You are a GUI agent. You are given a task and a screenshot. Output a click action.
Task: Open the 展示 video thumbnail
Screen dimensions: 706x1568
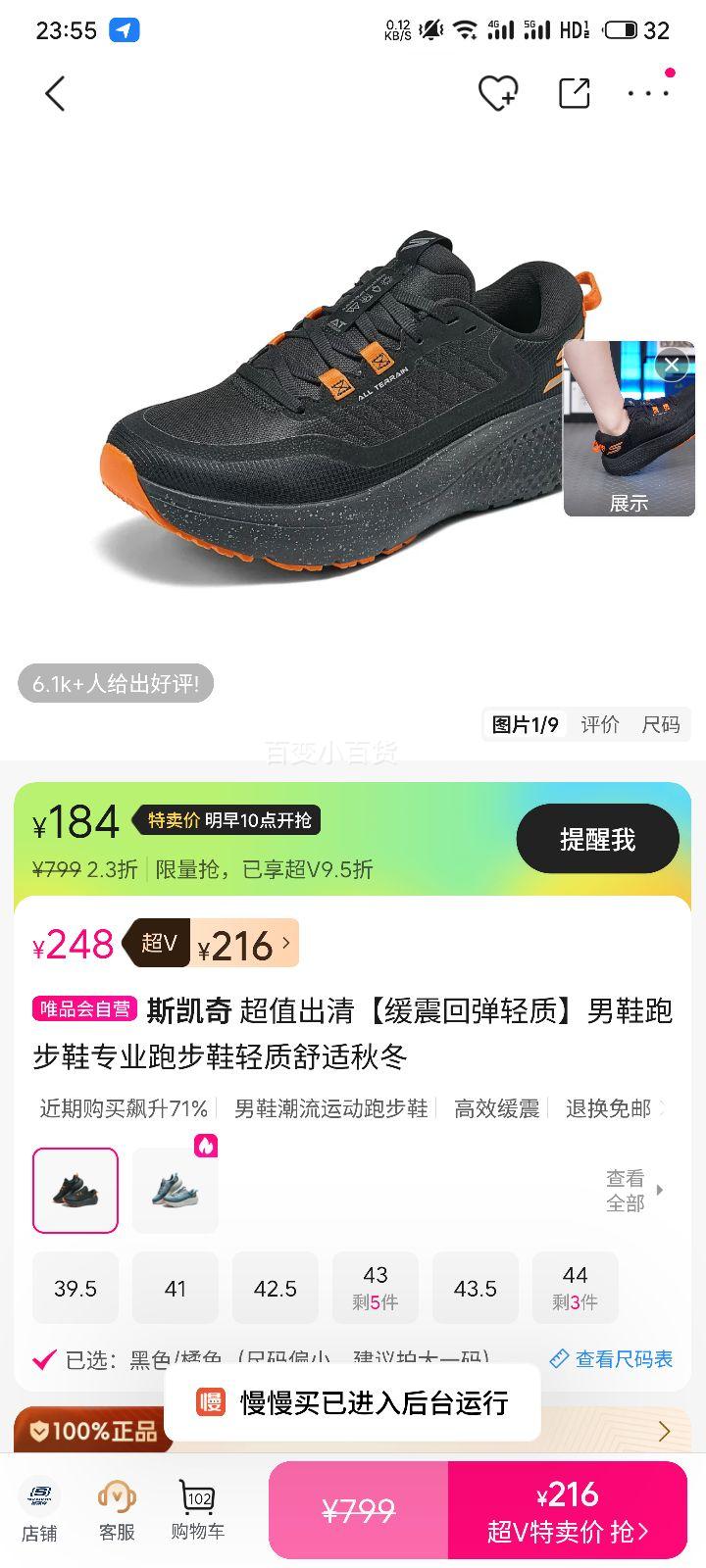coord(629,441)
